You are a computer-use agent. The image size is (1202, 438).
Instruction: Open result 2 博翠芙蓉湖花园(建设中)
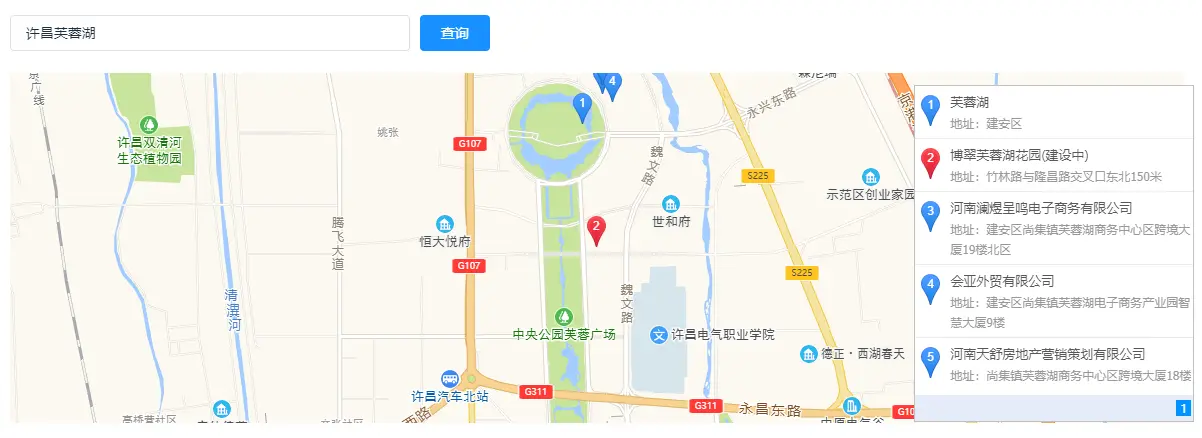click(x=1055, y=166)
